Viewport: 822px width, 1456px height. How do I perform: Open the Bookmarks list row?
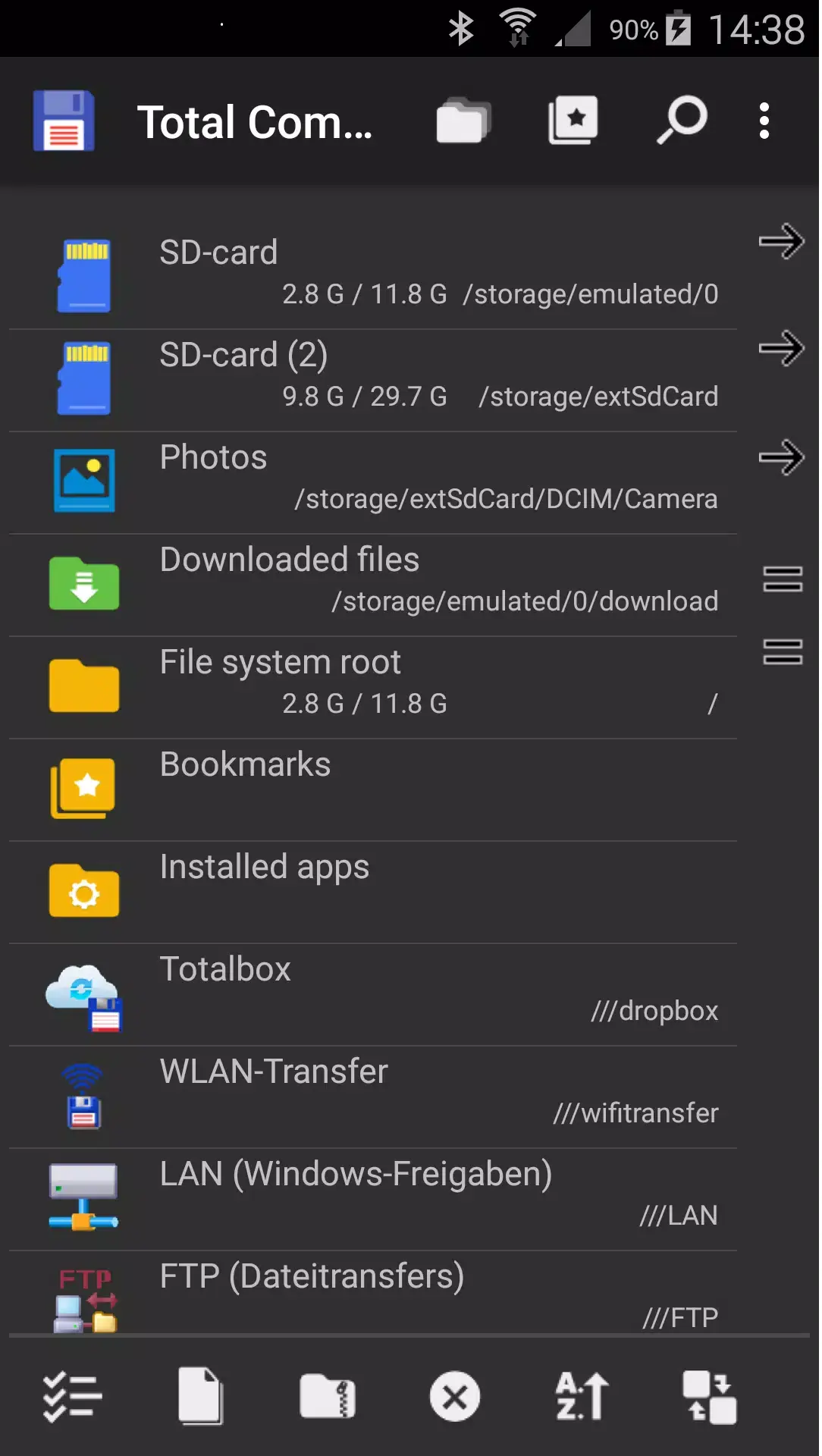[x=373, y=790]
